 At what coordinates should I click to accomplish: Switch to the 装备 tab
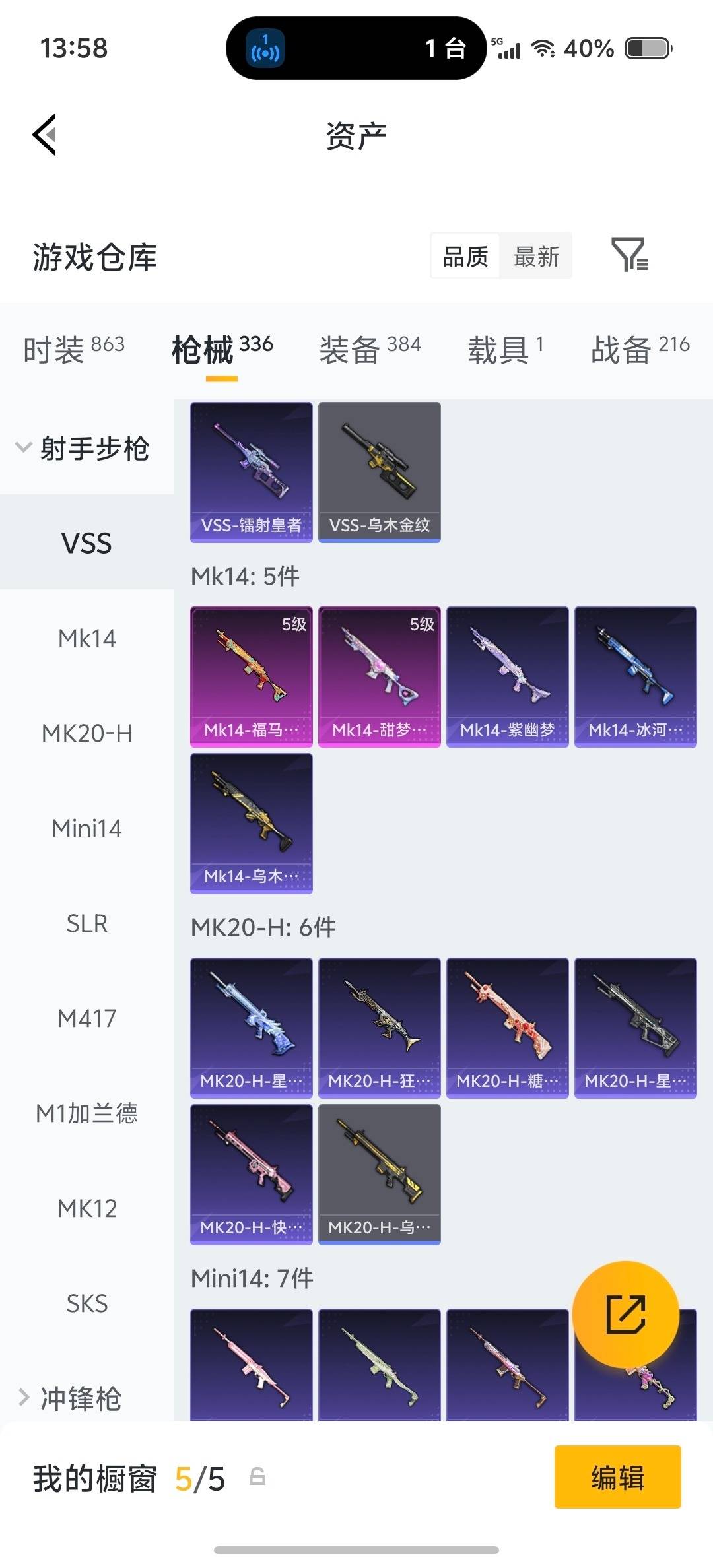coord(370,348)
